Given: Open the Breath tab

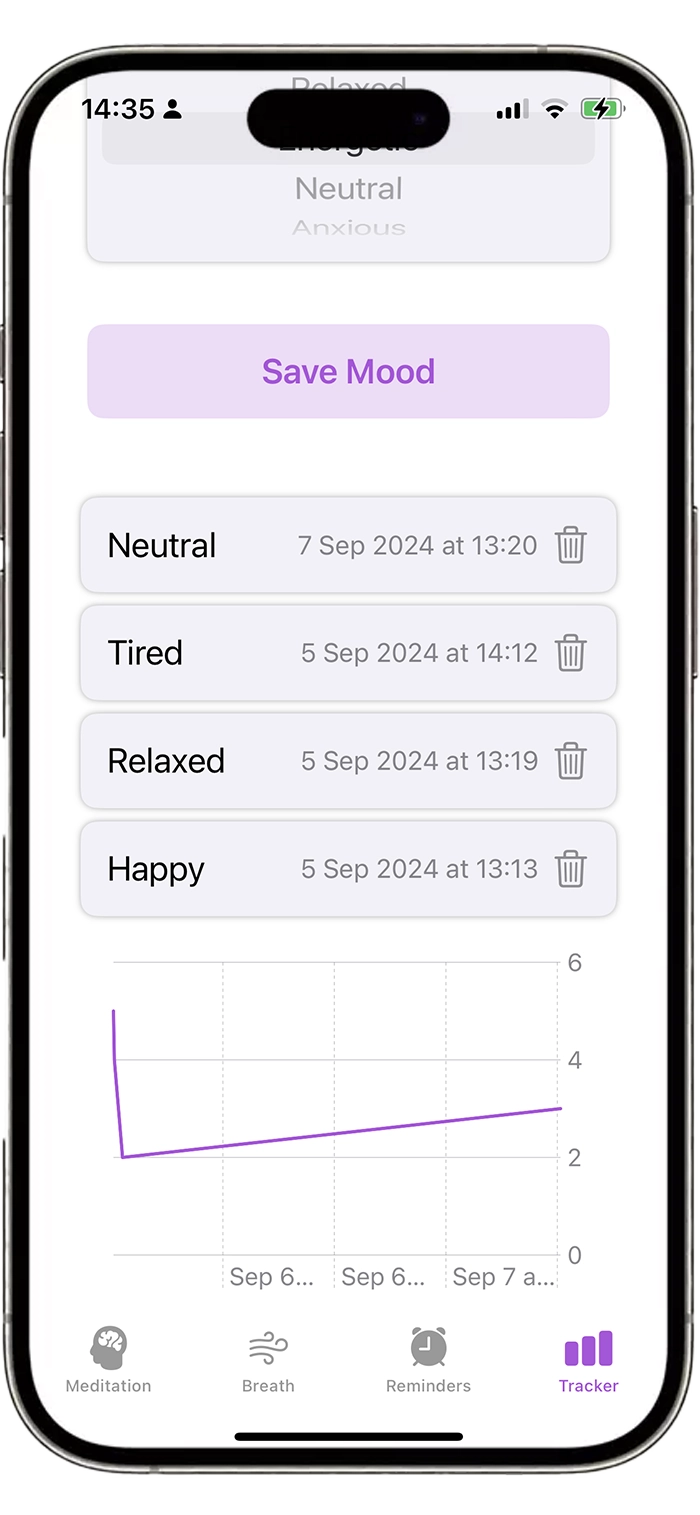Looking at the screenshot, I should [268, 1360].
